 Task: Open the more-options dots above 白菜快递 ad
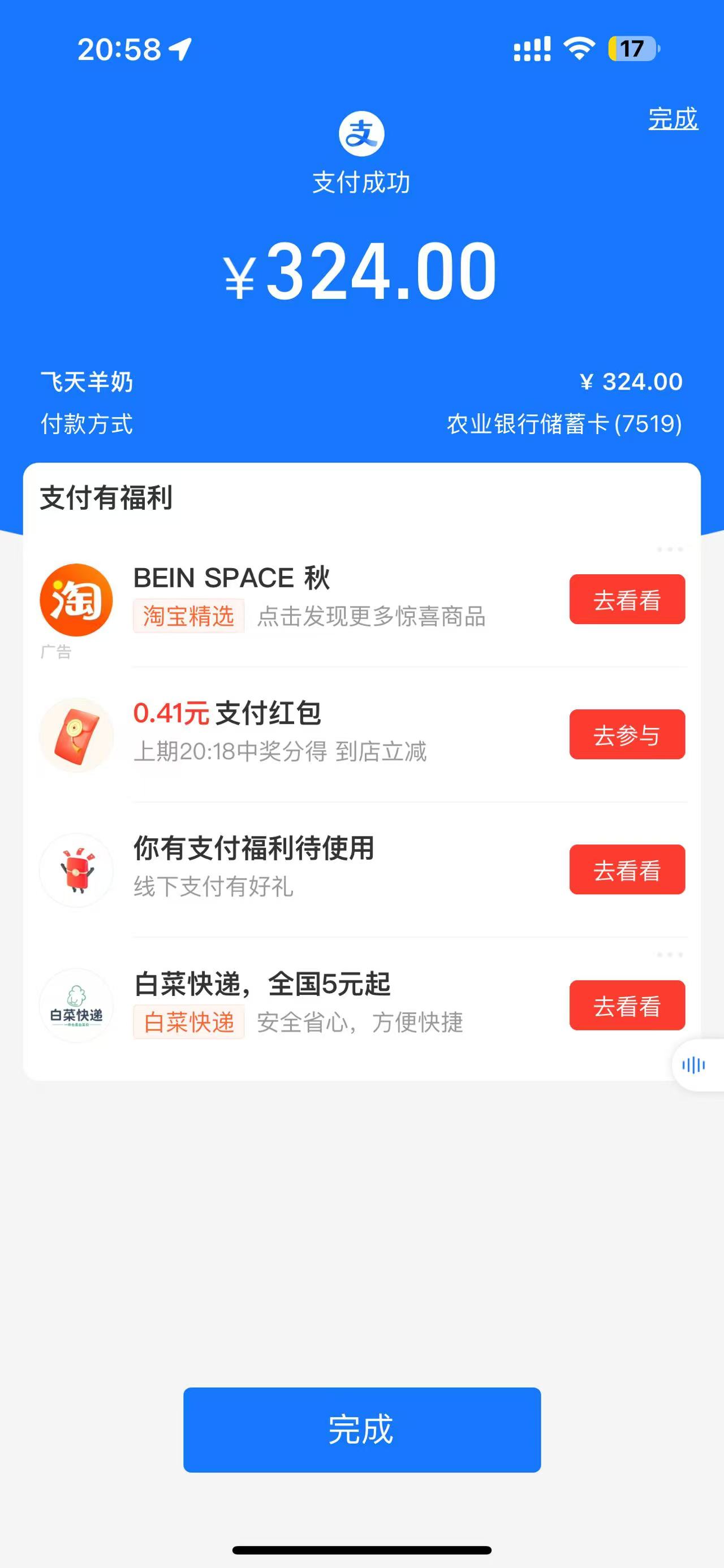pos(669,955)
